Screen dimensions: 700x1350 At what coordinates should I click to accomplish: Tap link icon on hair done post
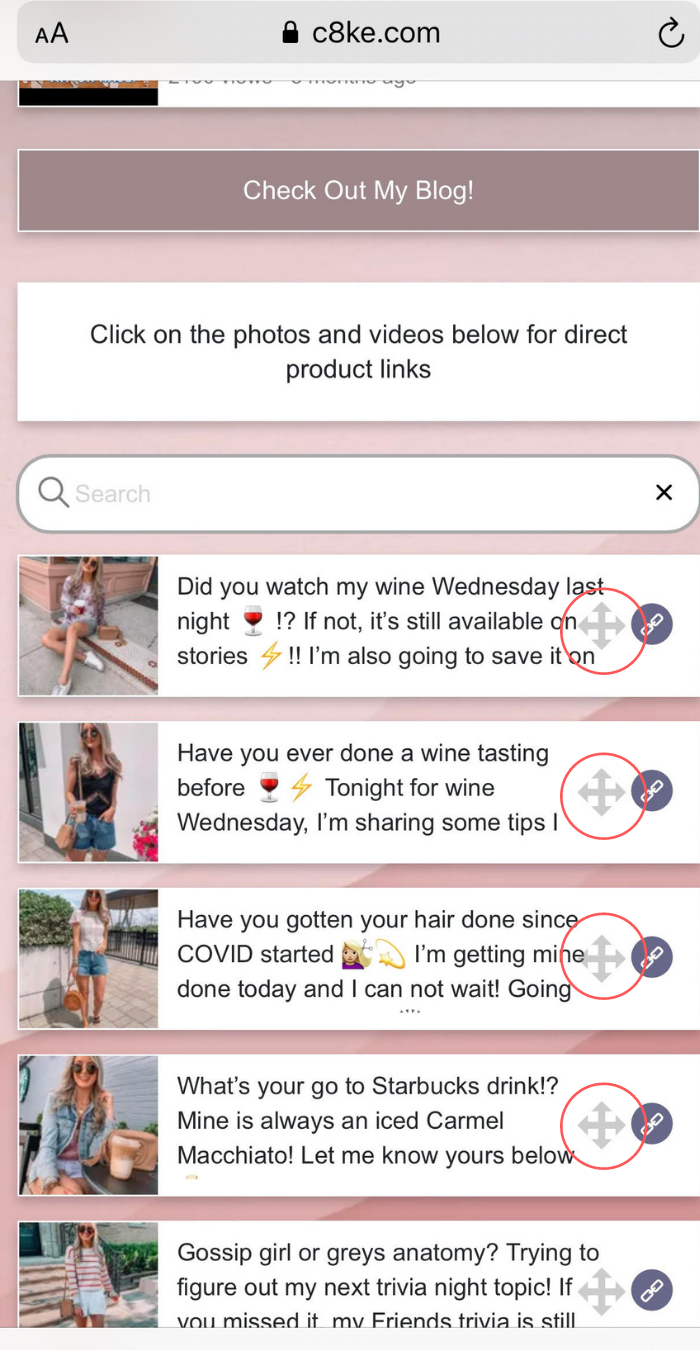pyautogui.click(x=652, y=957)
